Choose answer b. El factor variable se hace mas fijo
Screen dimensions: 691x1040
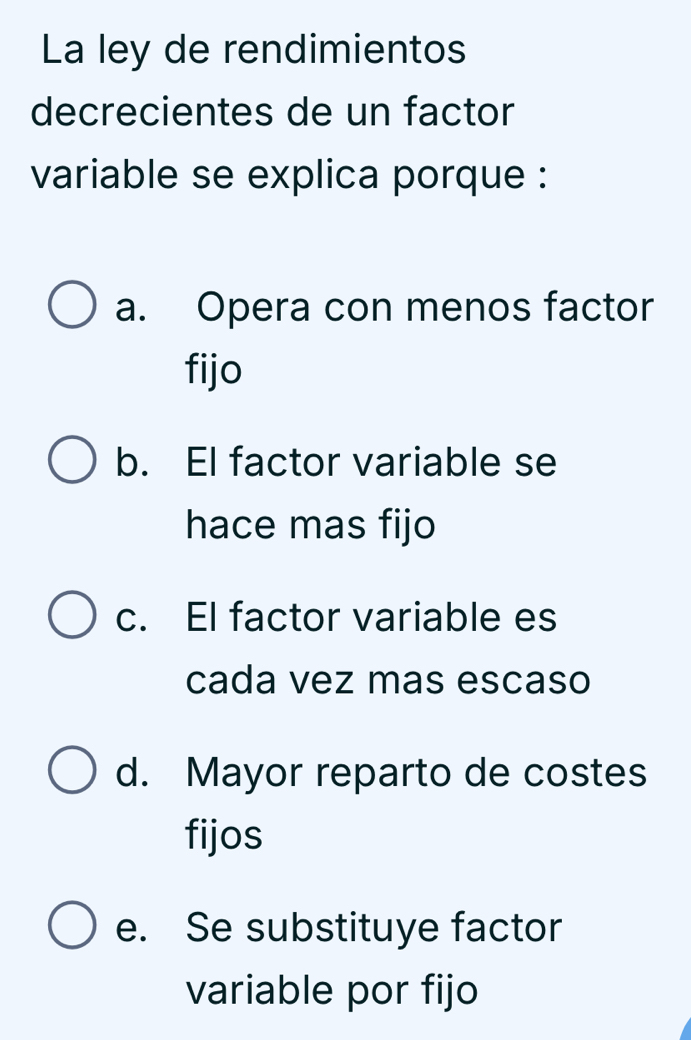tap(73, 461)
